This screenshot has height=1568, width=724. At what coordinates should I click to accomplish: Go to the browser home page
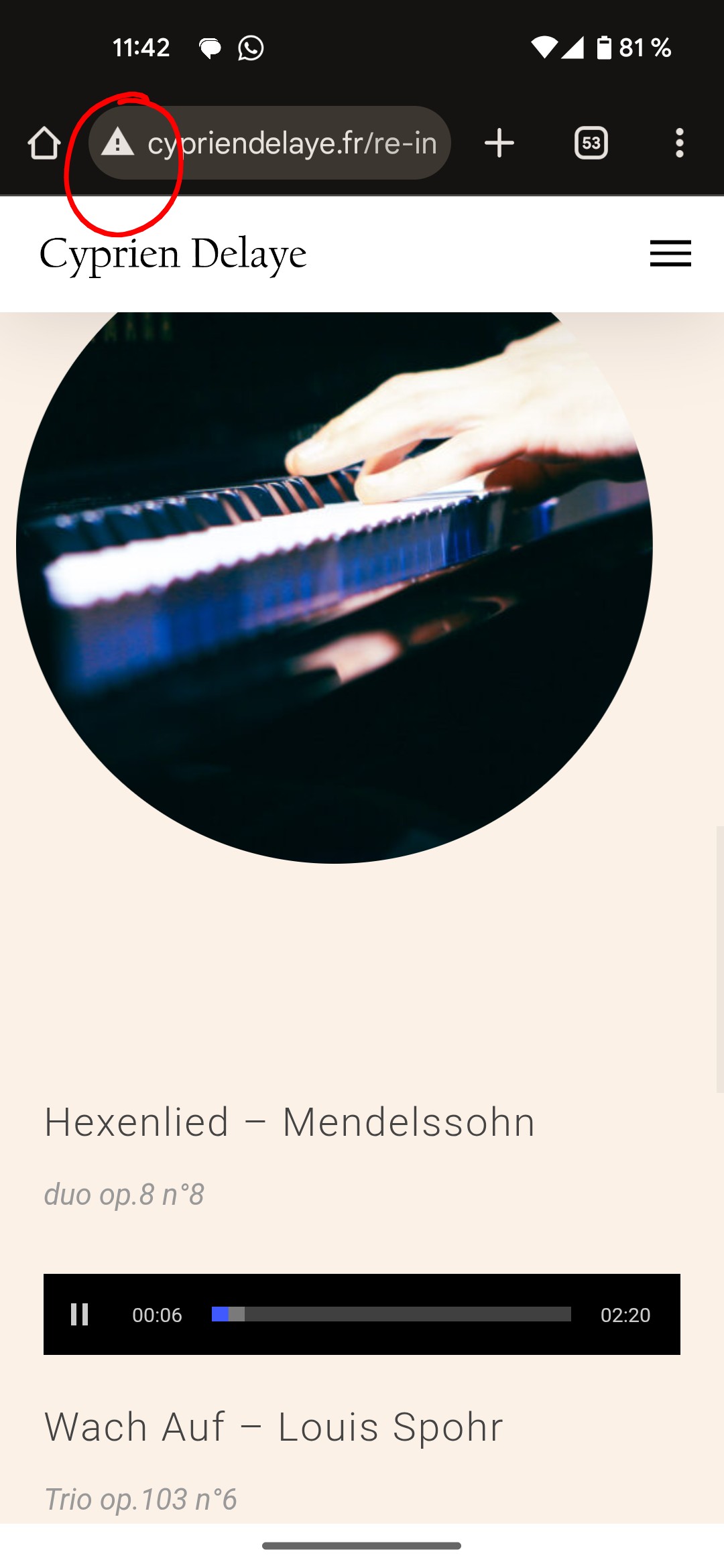44,143
